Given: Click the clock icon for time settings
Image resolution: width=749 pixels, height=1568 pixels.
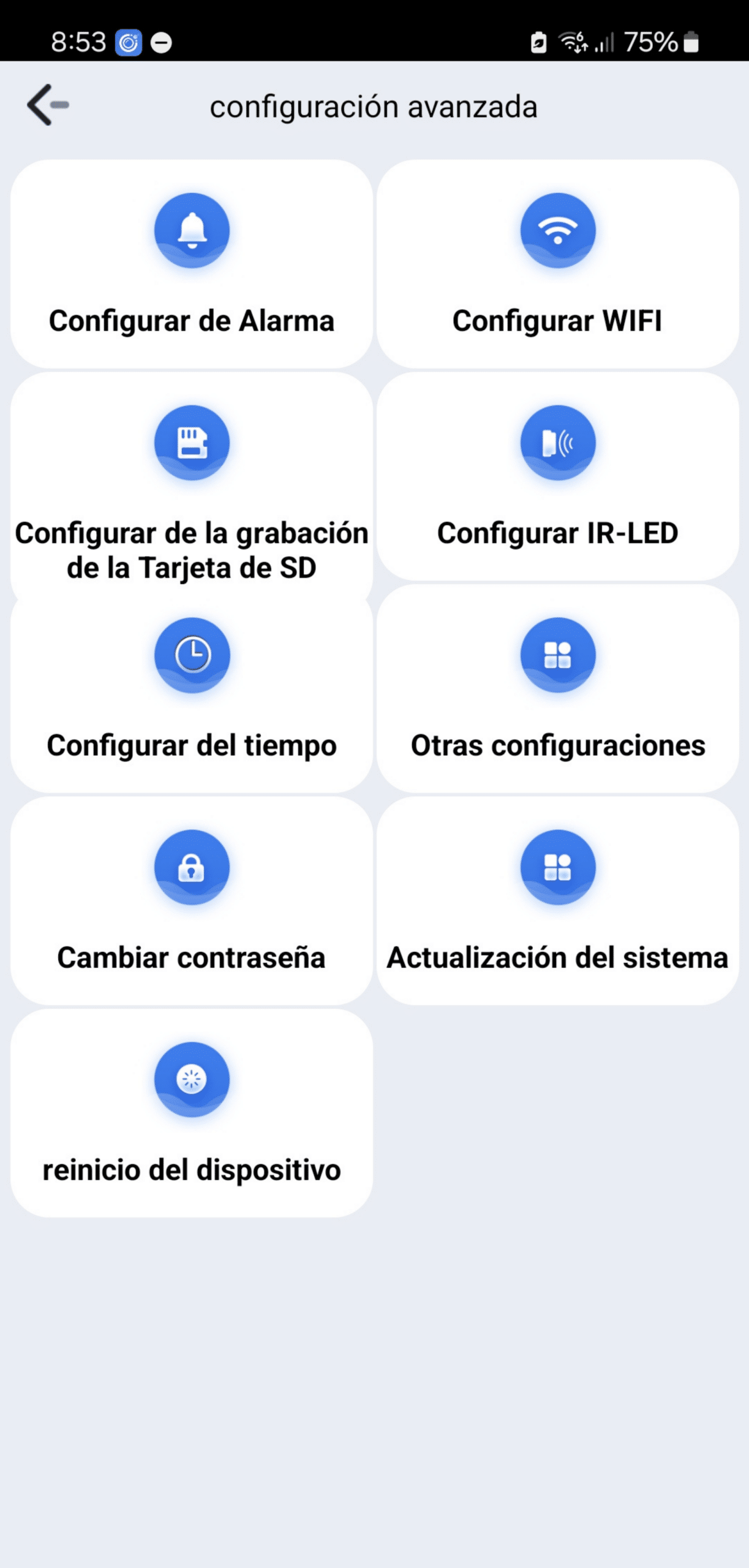Looking at the screenshot, I should pyautogui.click(x=192, y=654).
